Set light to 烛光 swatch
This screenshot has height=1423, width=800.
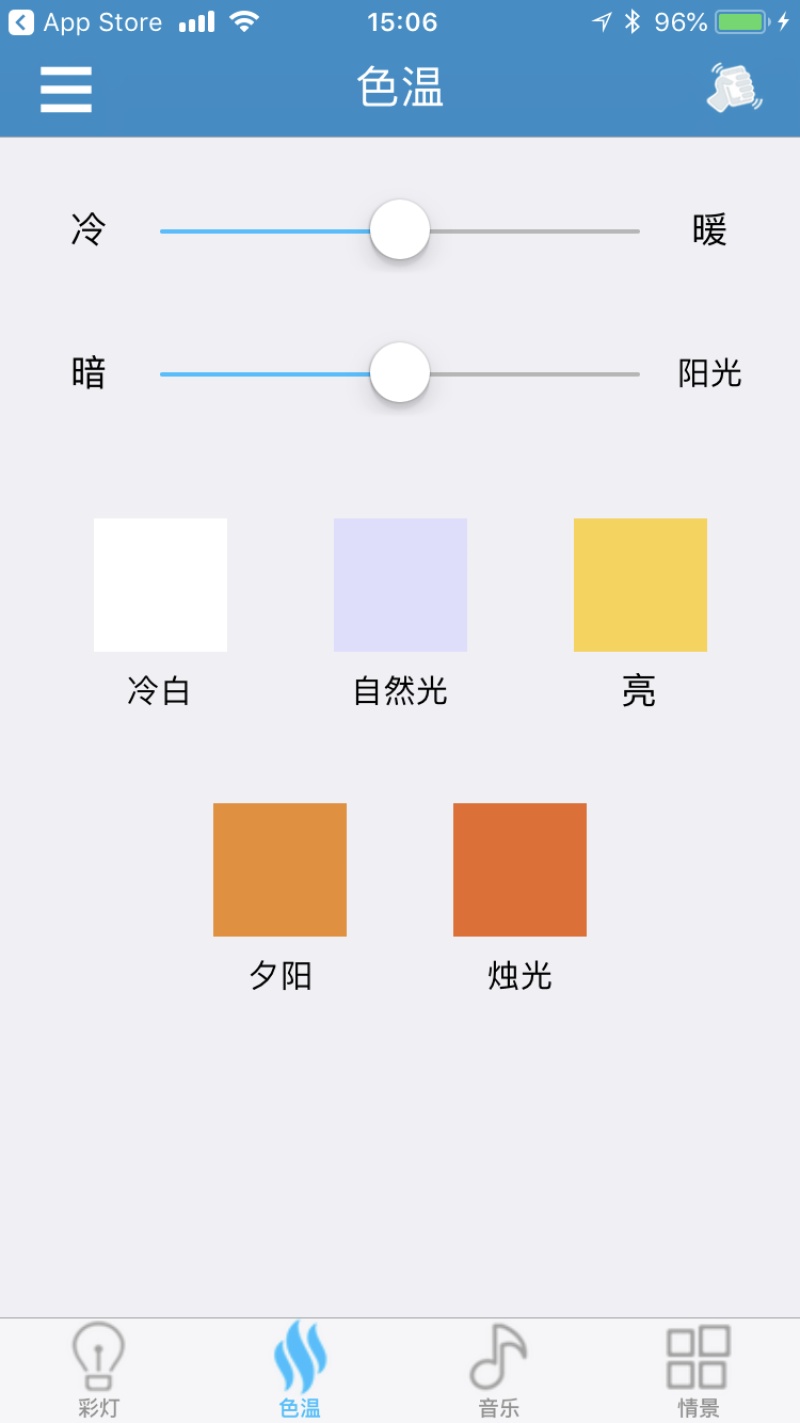tap(520, 869)
